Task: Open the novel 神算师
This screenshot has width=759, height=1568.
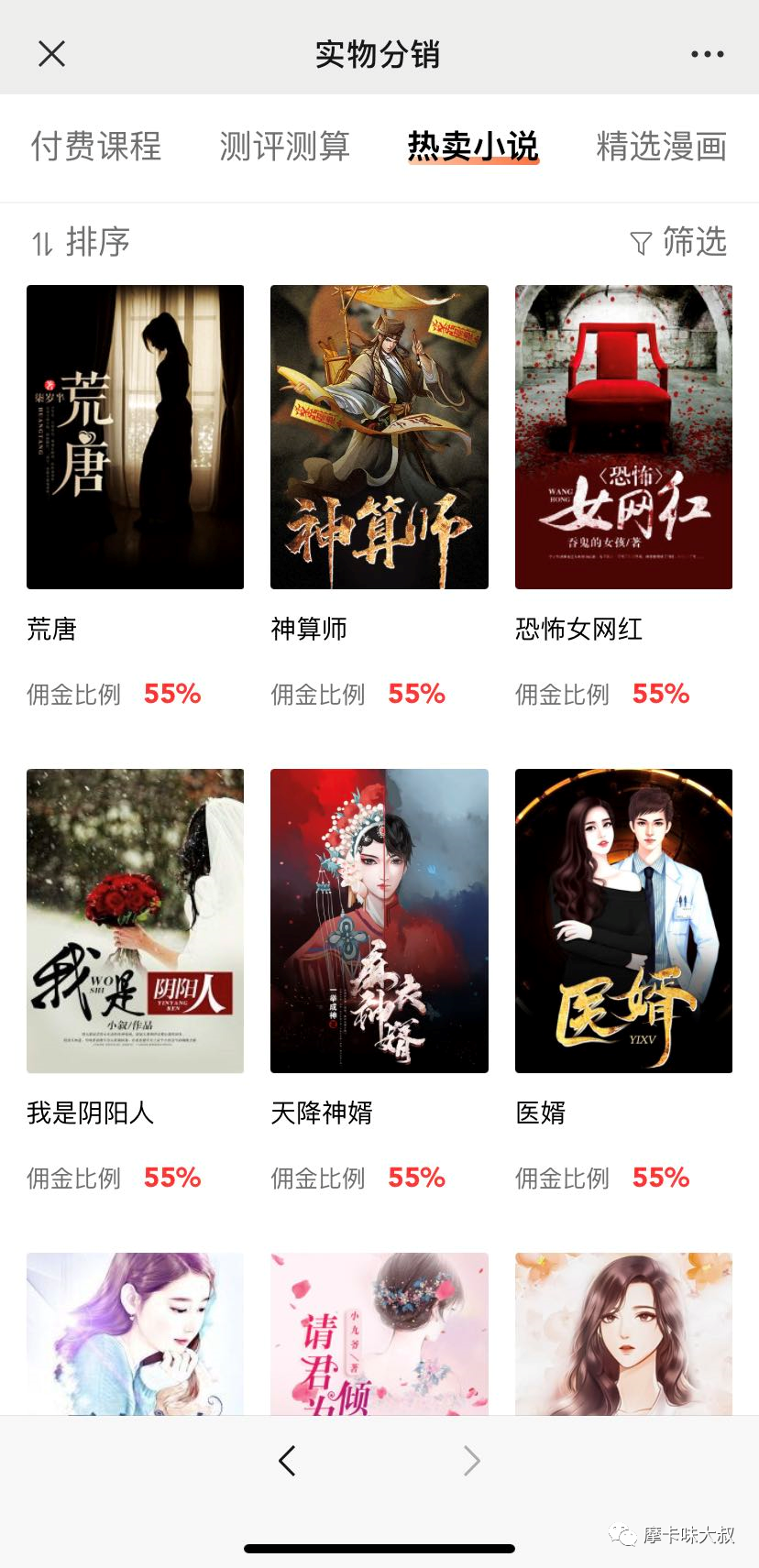Action: (379, 437)
